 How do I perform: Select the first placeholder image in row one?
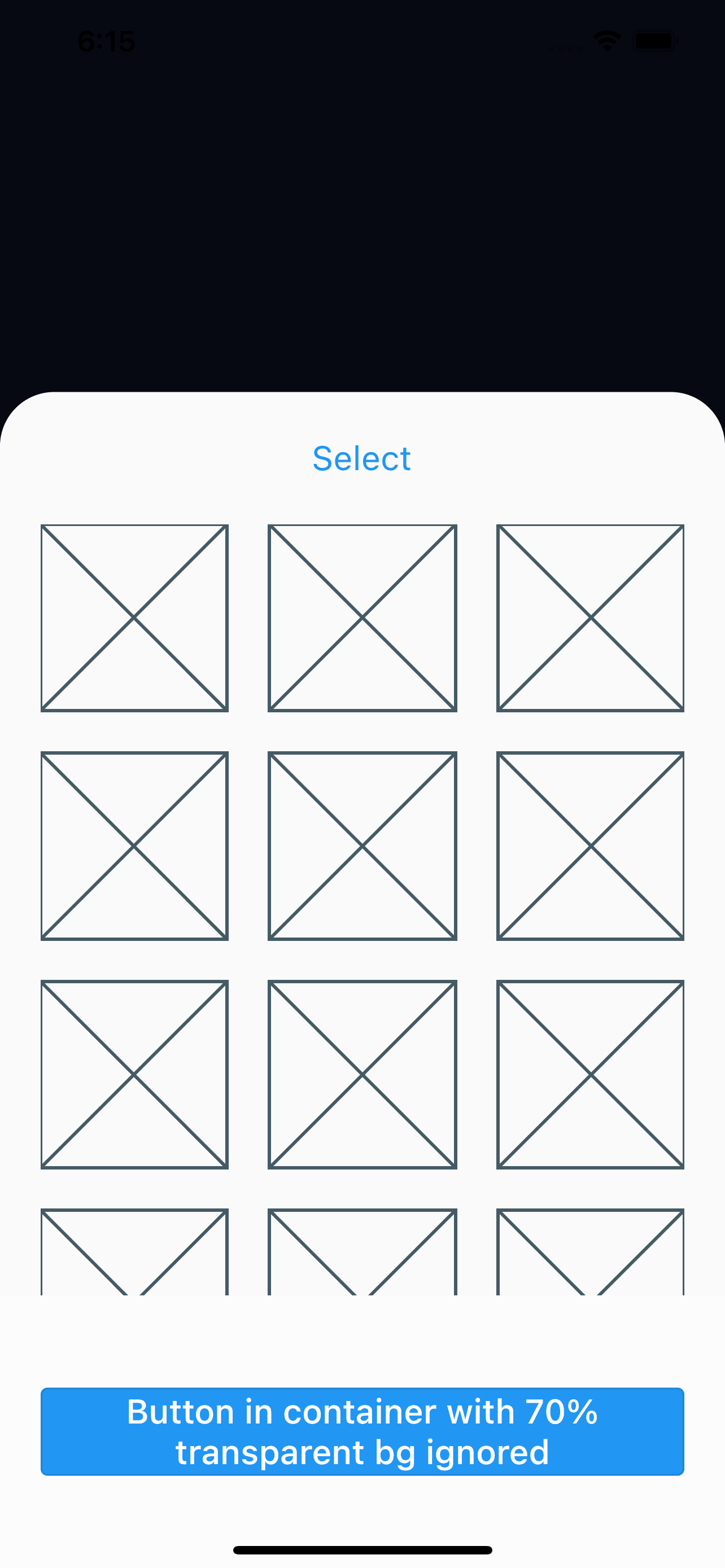134,617
